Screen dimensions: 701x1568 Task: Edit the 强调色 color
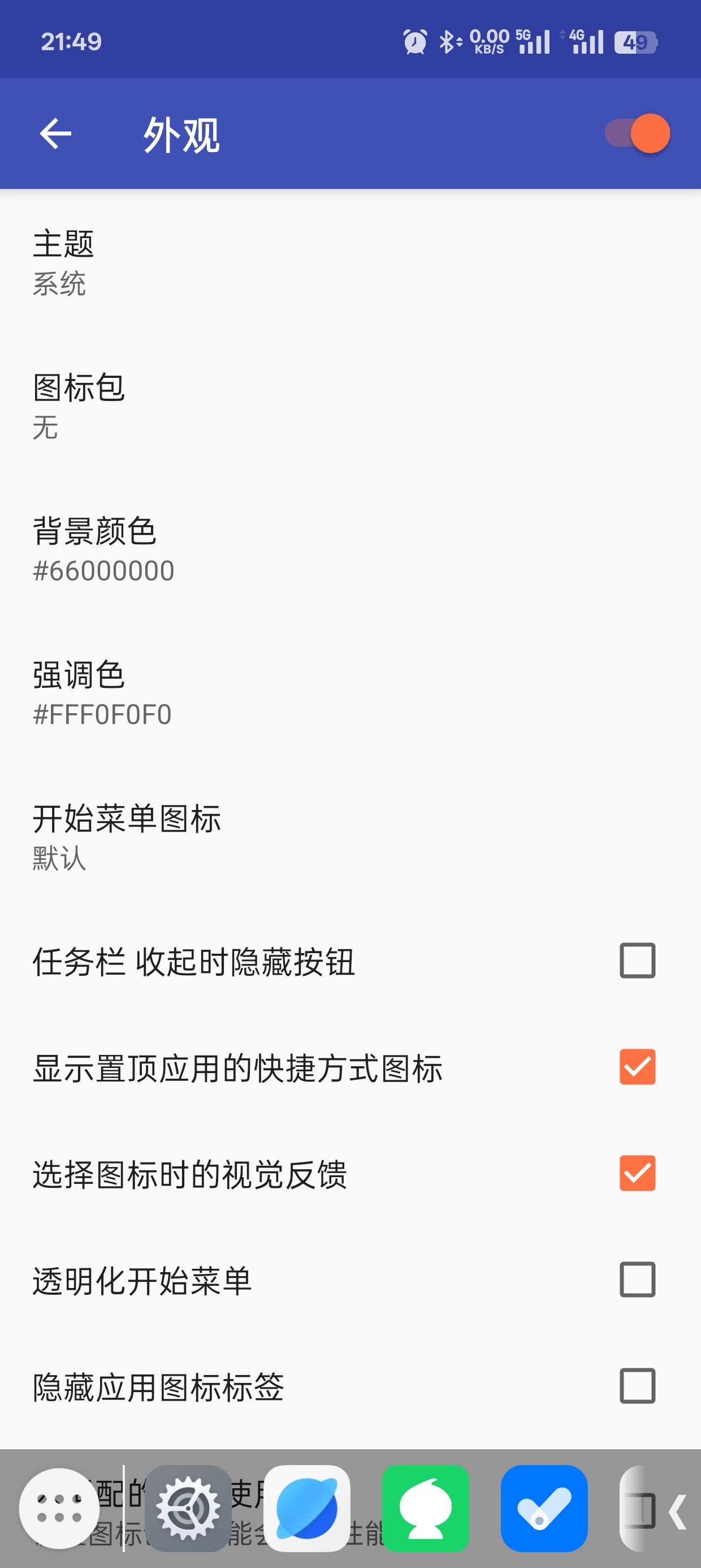[102, 693]
